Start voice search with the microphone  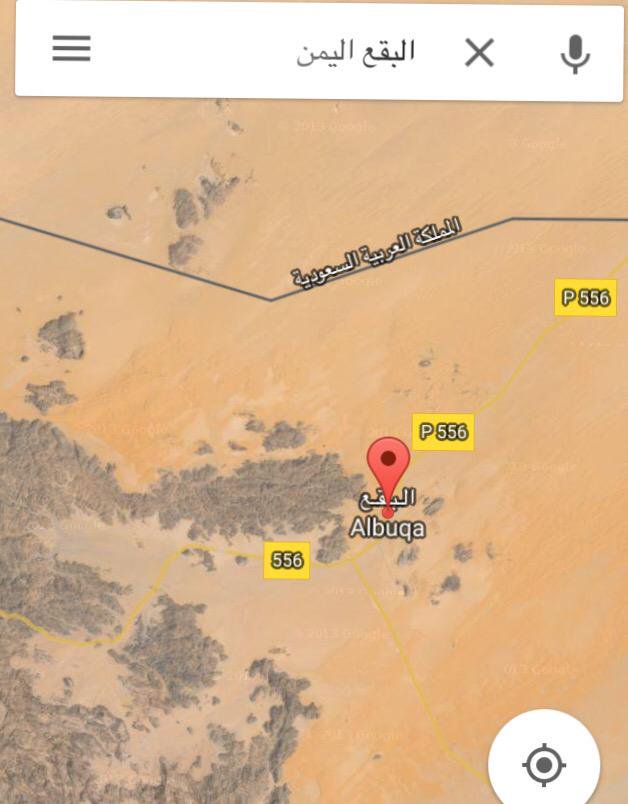tap(574, 53)
